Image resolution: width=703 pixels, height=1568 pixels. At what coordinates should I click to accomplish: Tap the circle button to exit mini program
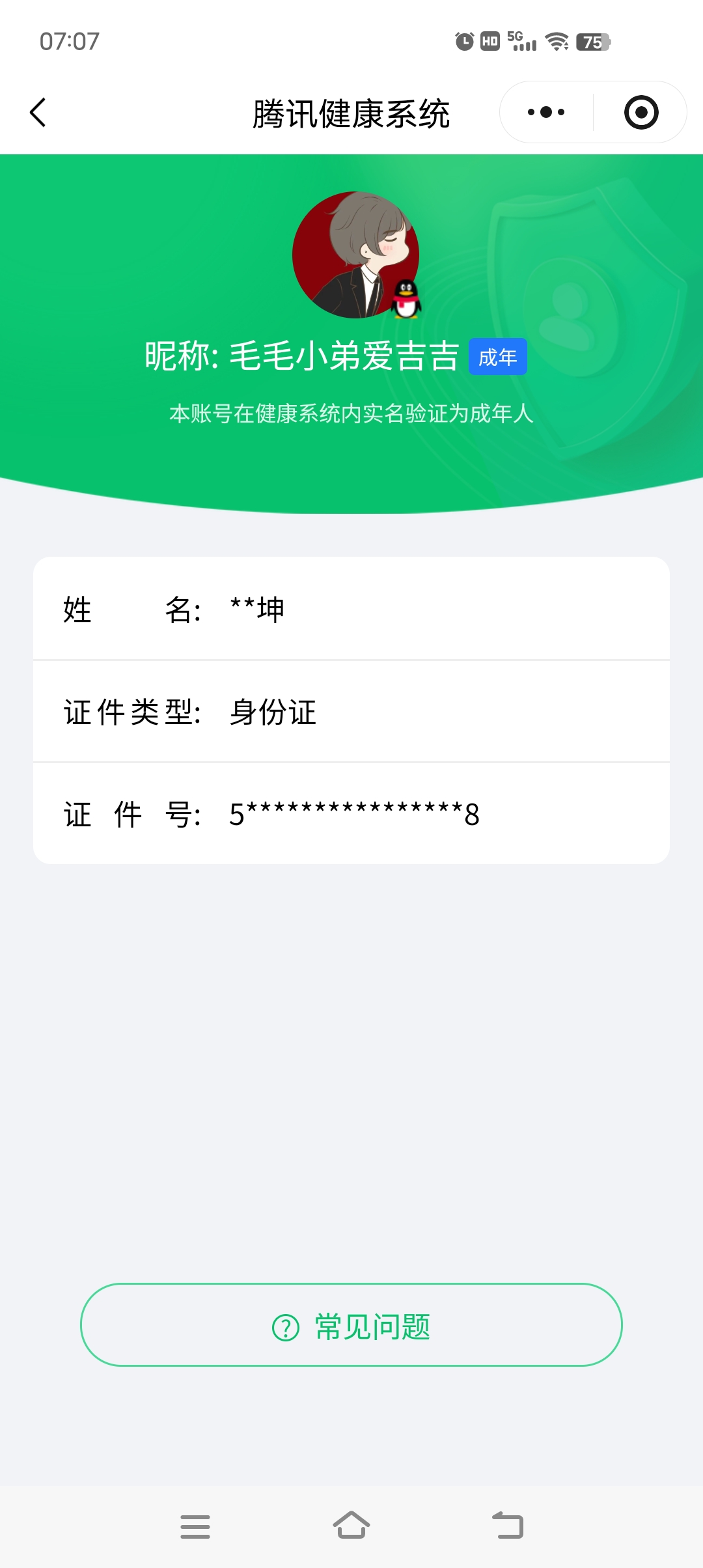[640, 111]
